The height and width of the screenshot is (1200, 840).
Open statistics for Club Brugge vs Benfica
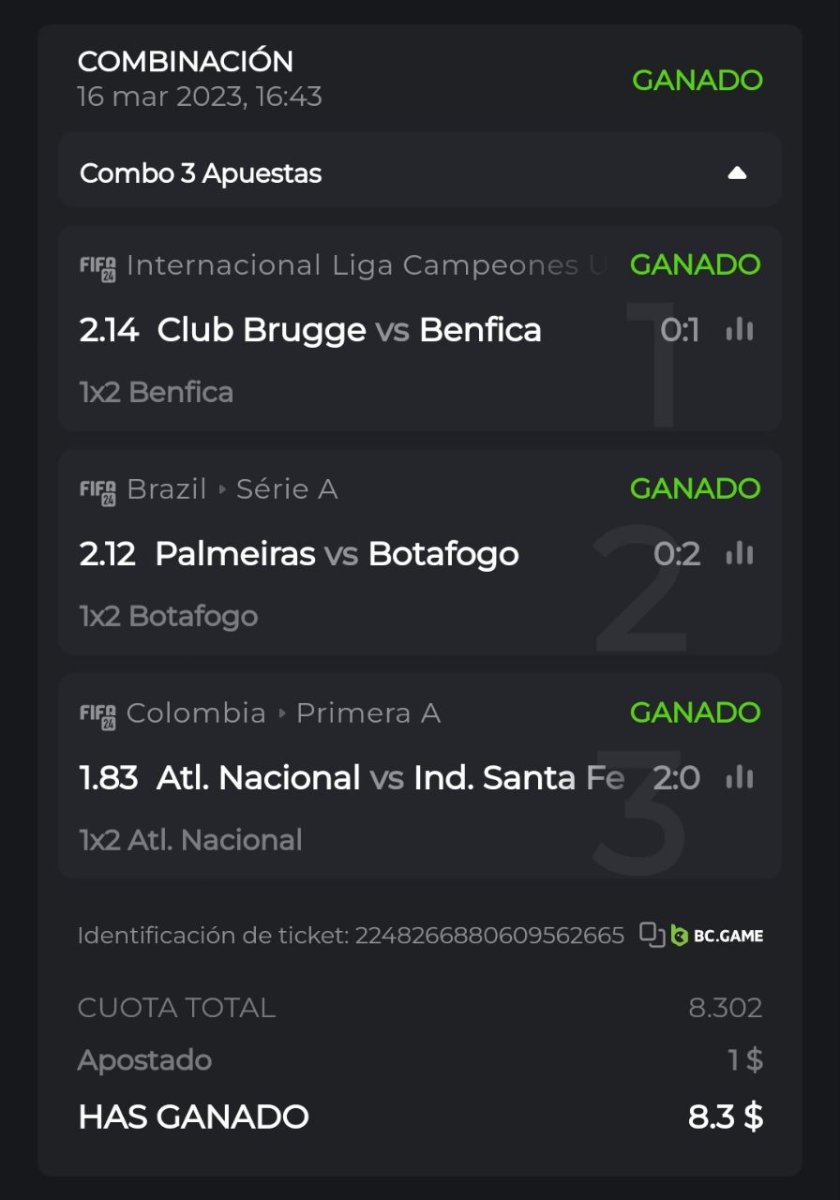(739, 329)
